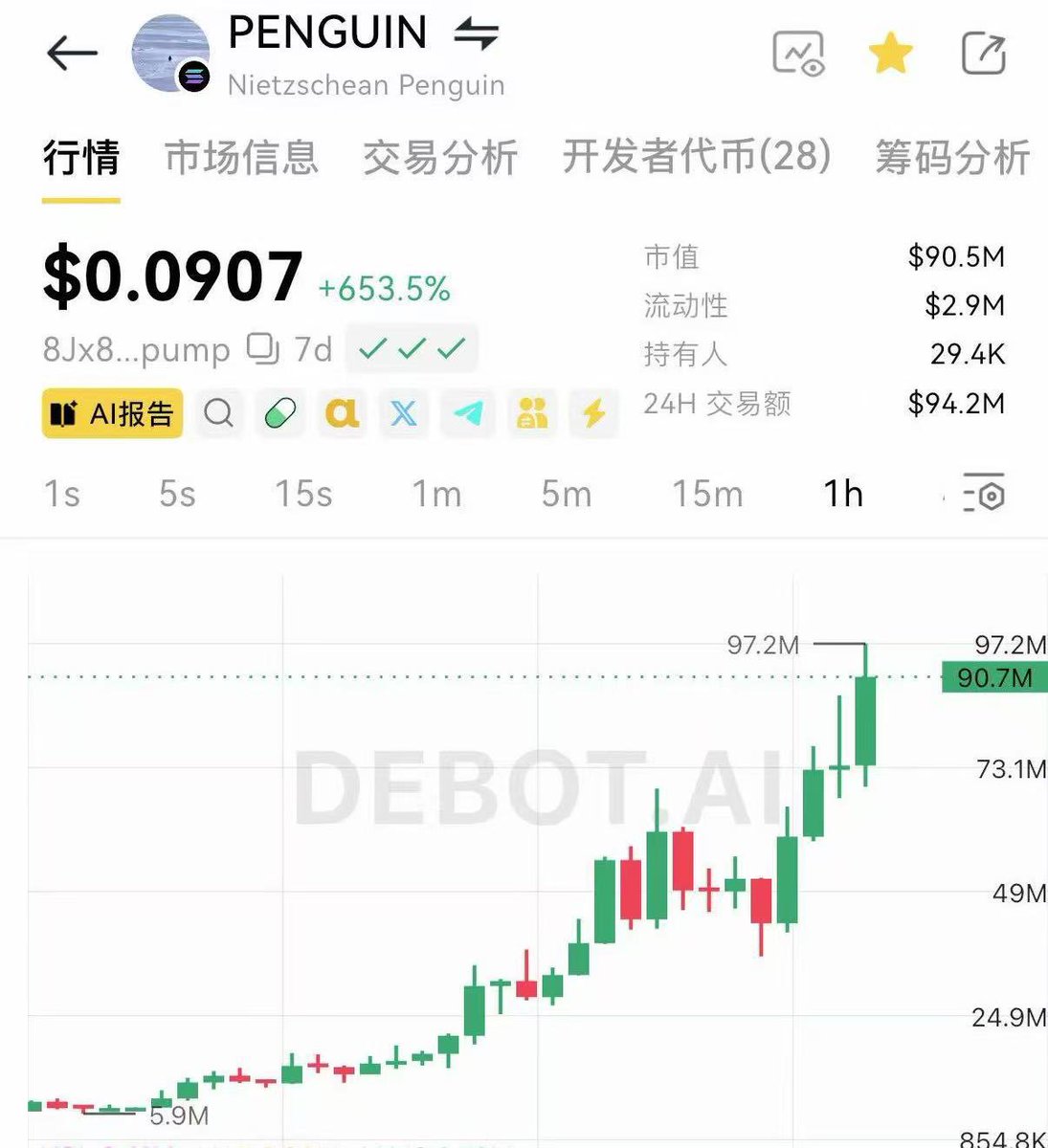Open the 交易分析 tab
This screenshot has height=1148, width=1048.
pyautogui.click(x=440, y=158)
